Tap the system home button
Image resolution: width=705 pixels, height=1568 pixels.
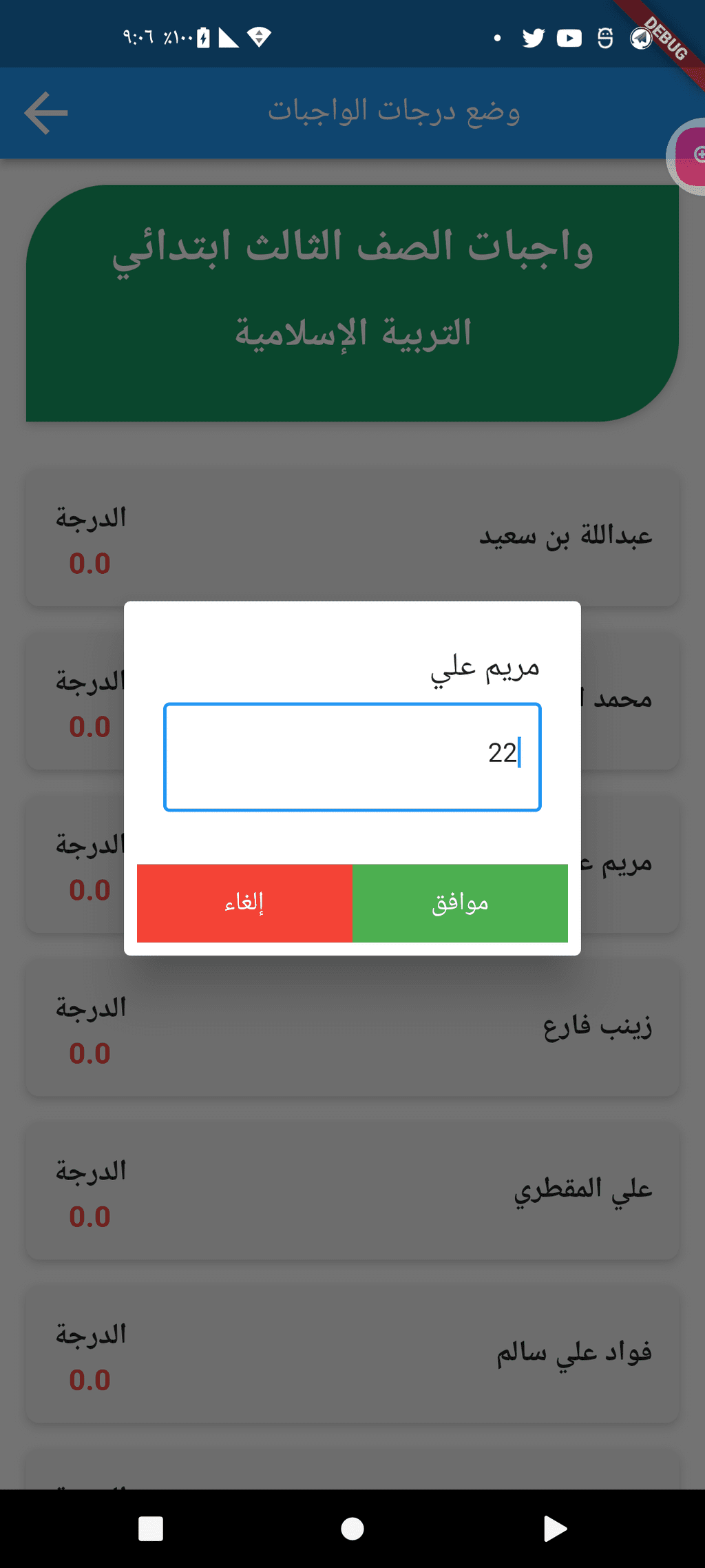point(352,1529)
